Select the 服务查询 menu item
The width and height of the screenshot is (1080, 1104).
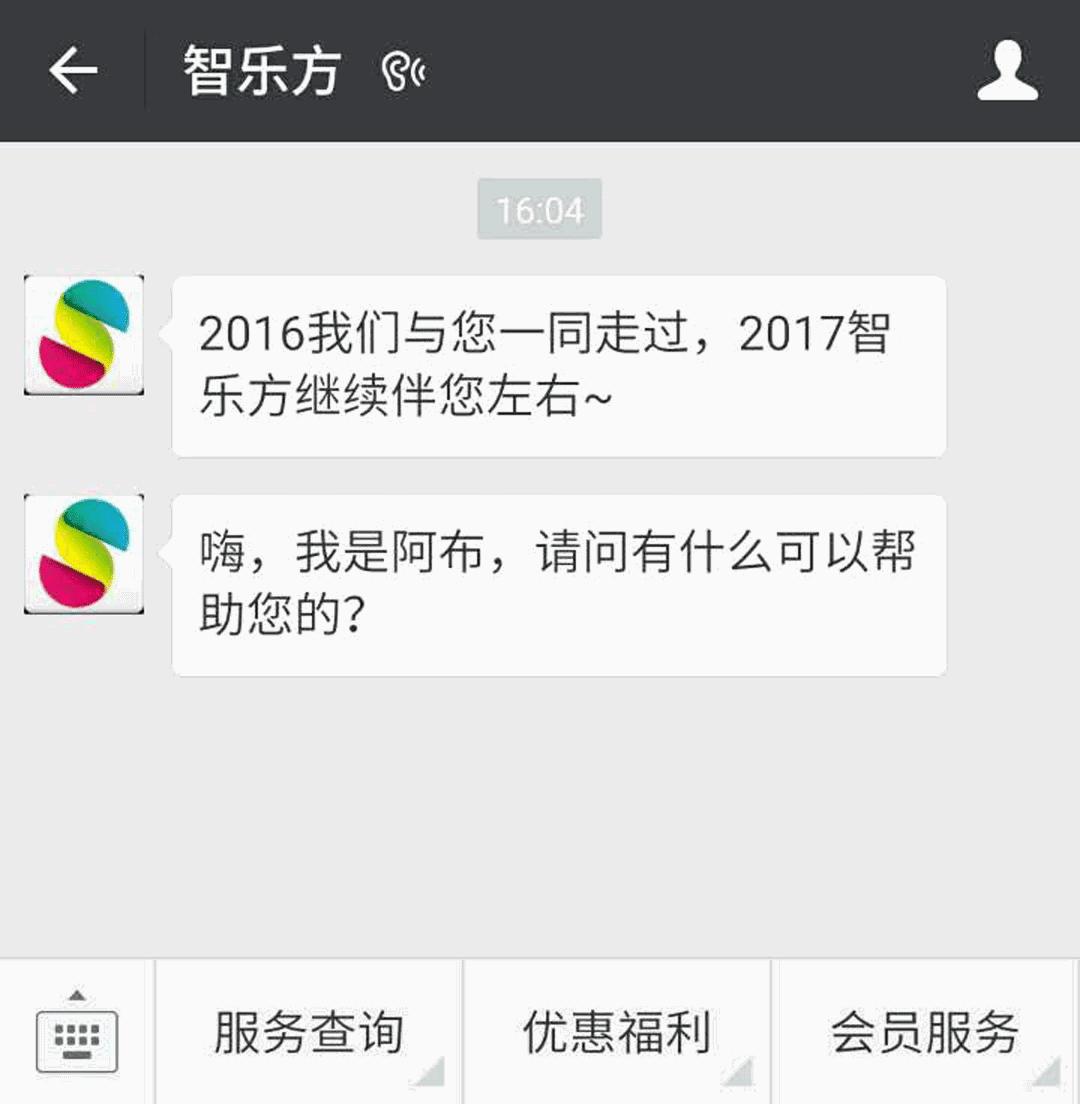coord(307,1030)
